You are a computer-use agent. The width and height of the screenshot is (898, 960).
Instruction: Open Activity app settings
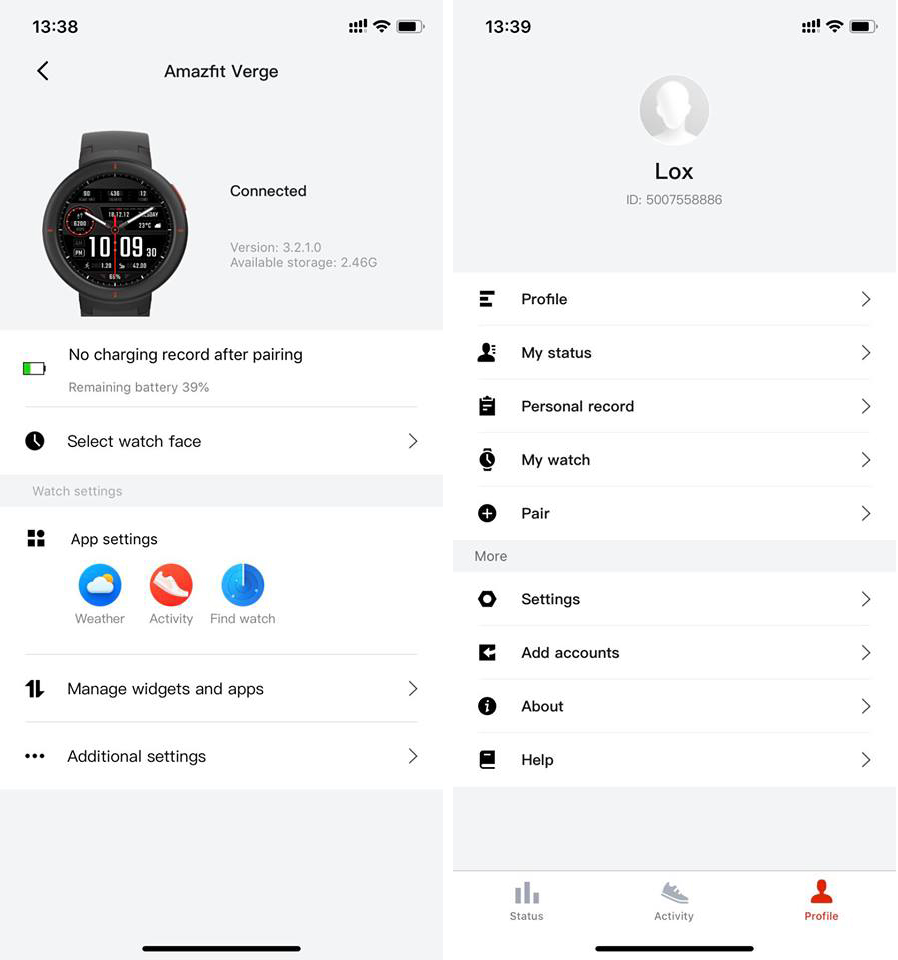click(x=171, y=586)
